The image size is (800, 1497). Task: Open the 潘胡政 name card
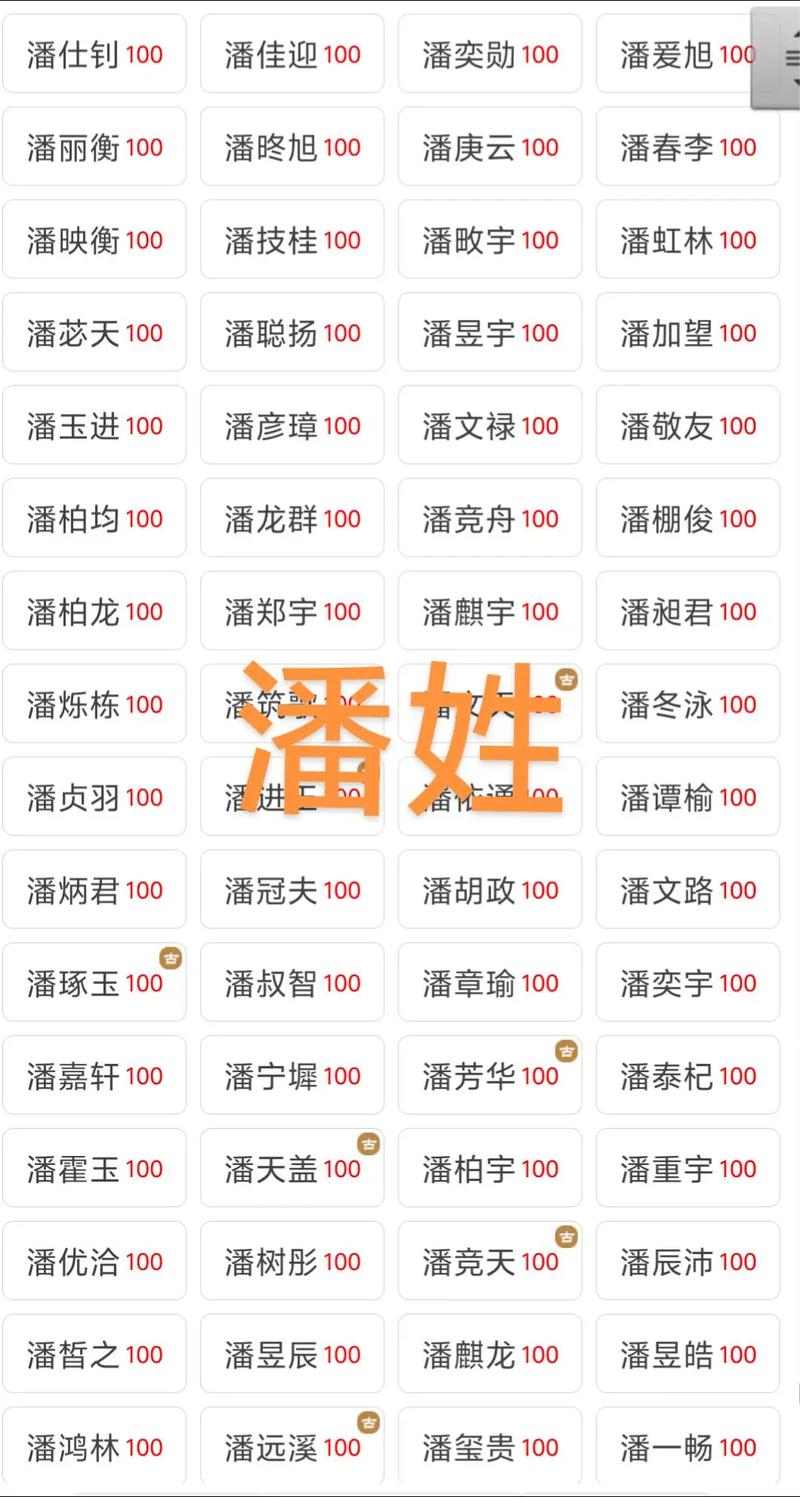click(489, 890)
